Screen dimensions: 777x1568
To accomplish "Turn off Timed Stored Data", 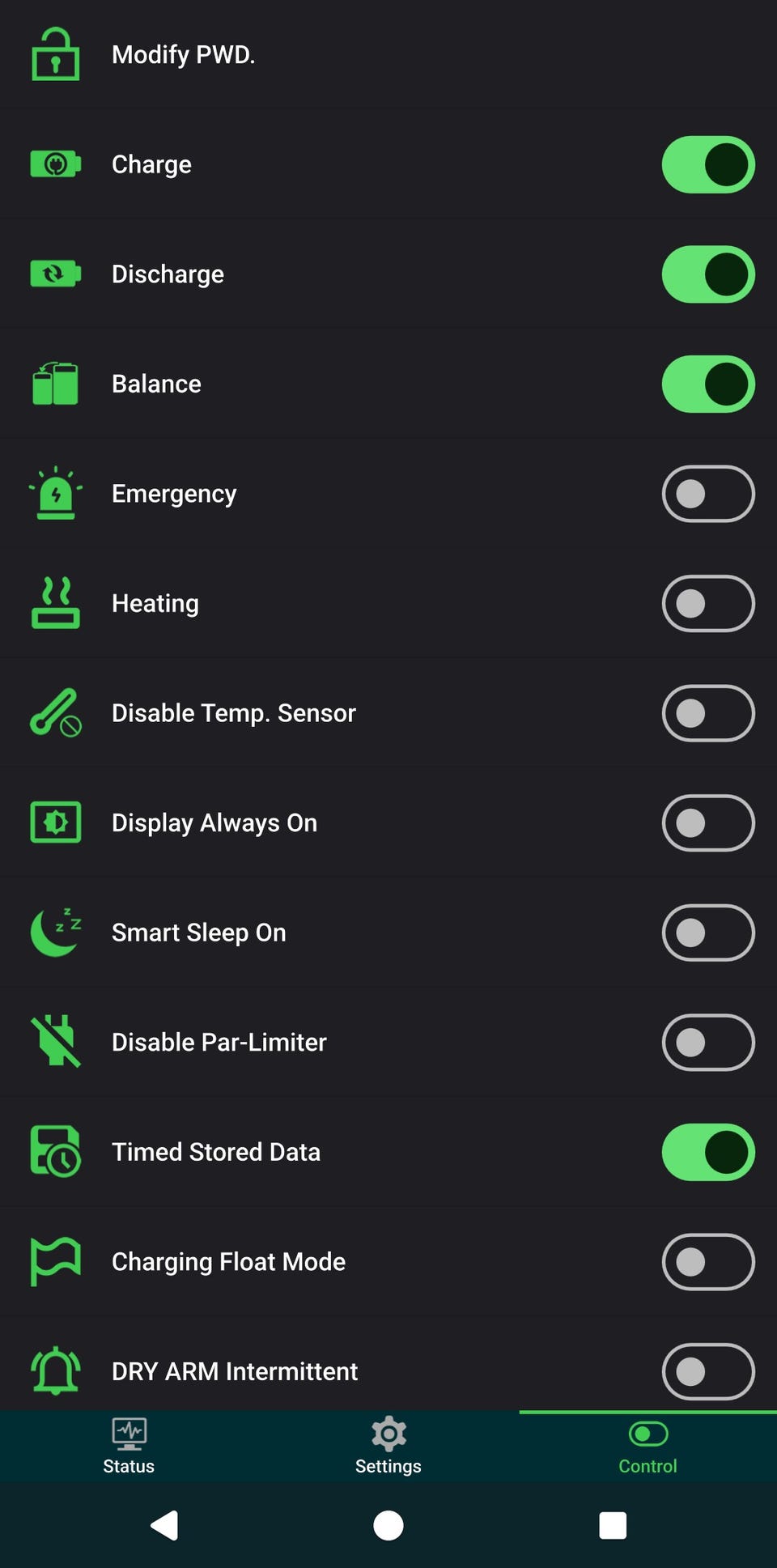I will click(708, 1152).
